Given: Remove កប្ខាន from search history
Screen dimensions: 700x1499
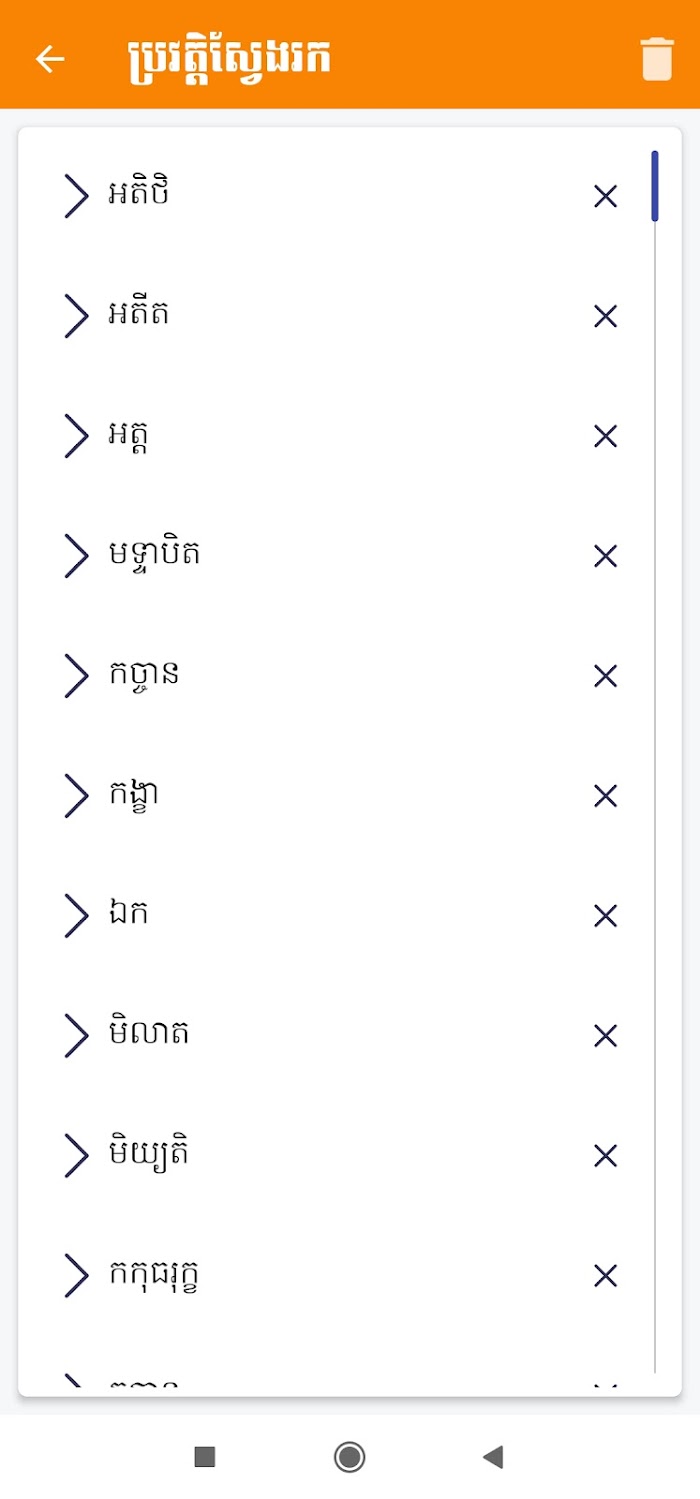Looking at the screenshot, I should pyautogui.click(x=605, y=676).
